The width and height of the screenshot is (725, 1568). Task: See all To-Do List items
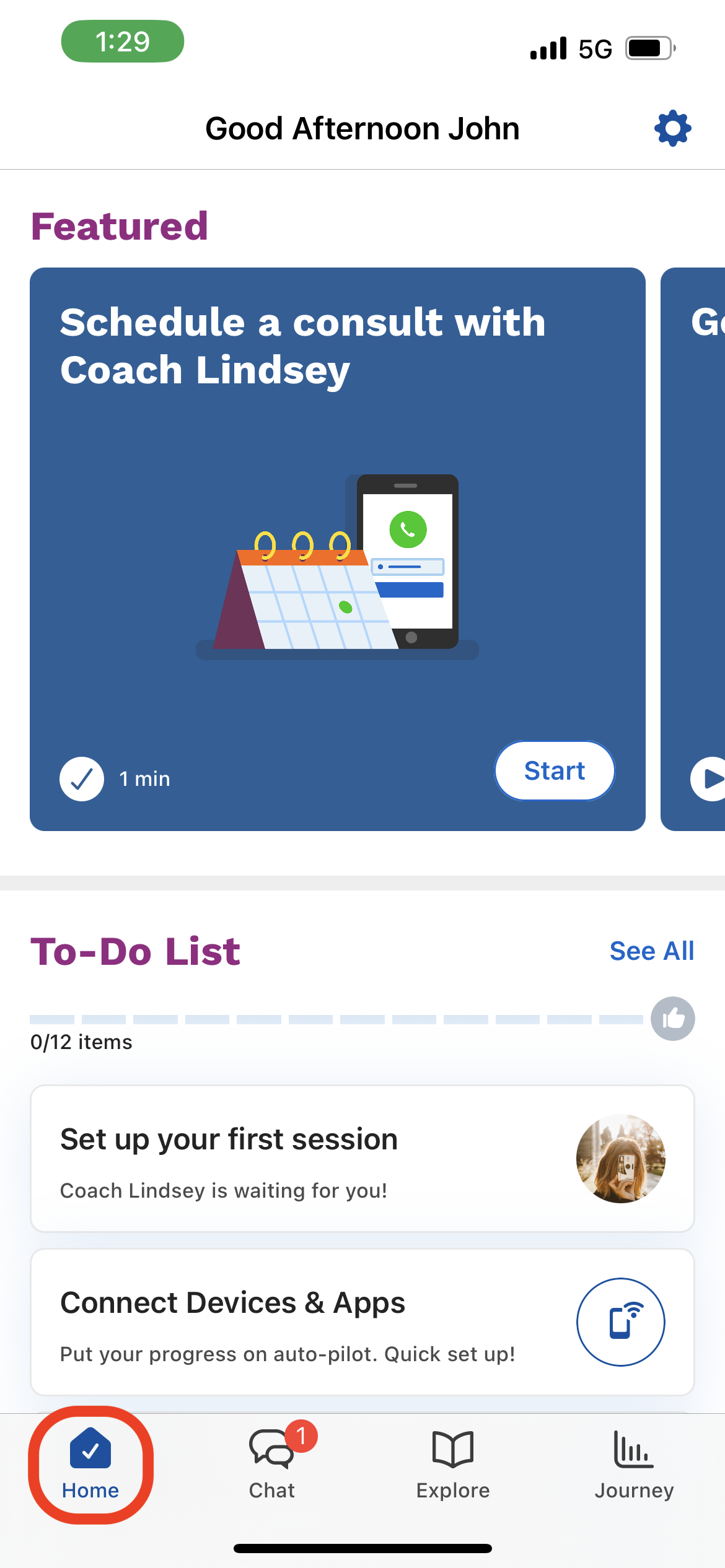tap(651, 951)
